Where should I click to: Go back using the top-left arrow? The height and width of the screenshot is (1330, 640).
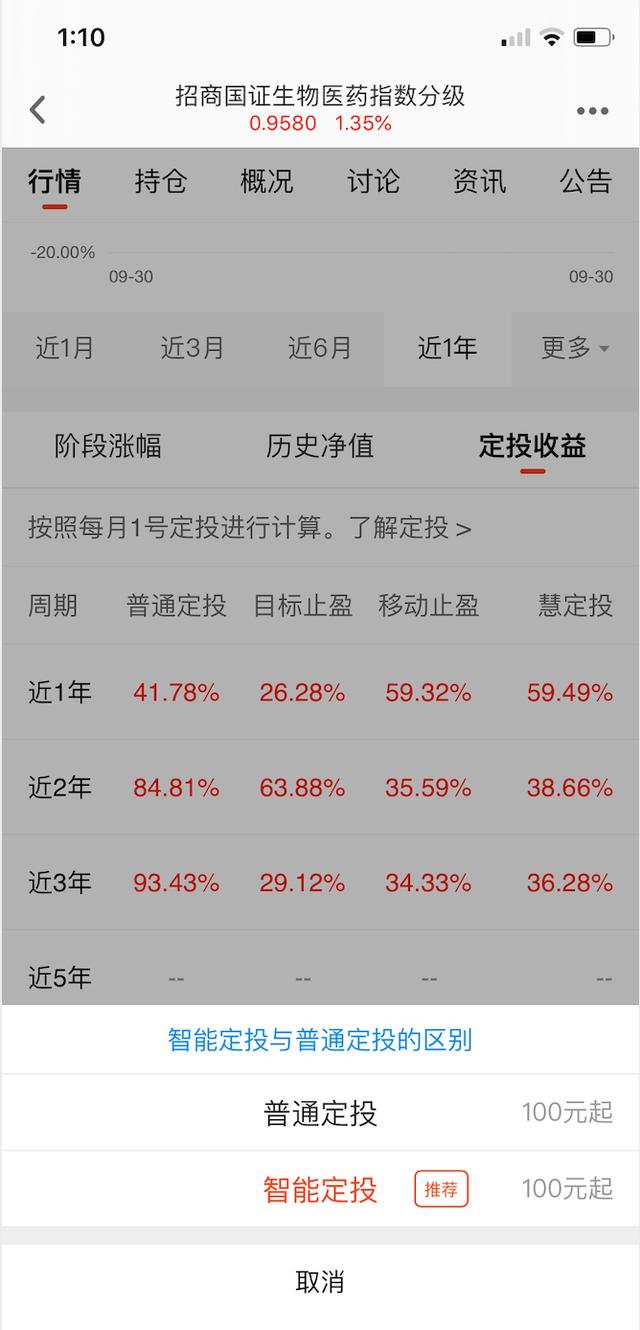pos(38,110)
